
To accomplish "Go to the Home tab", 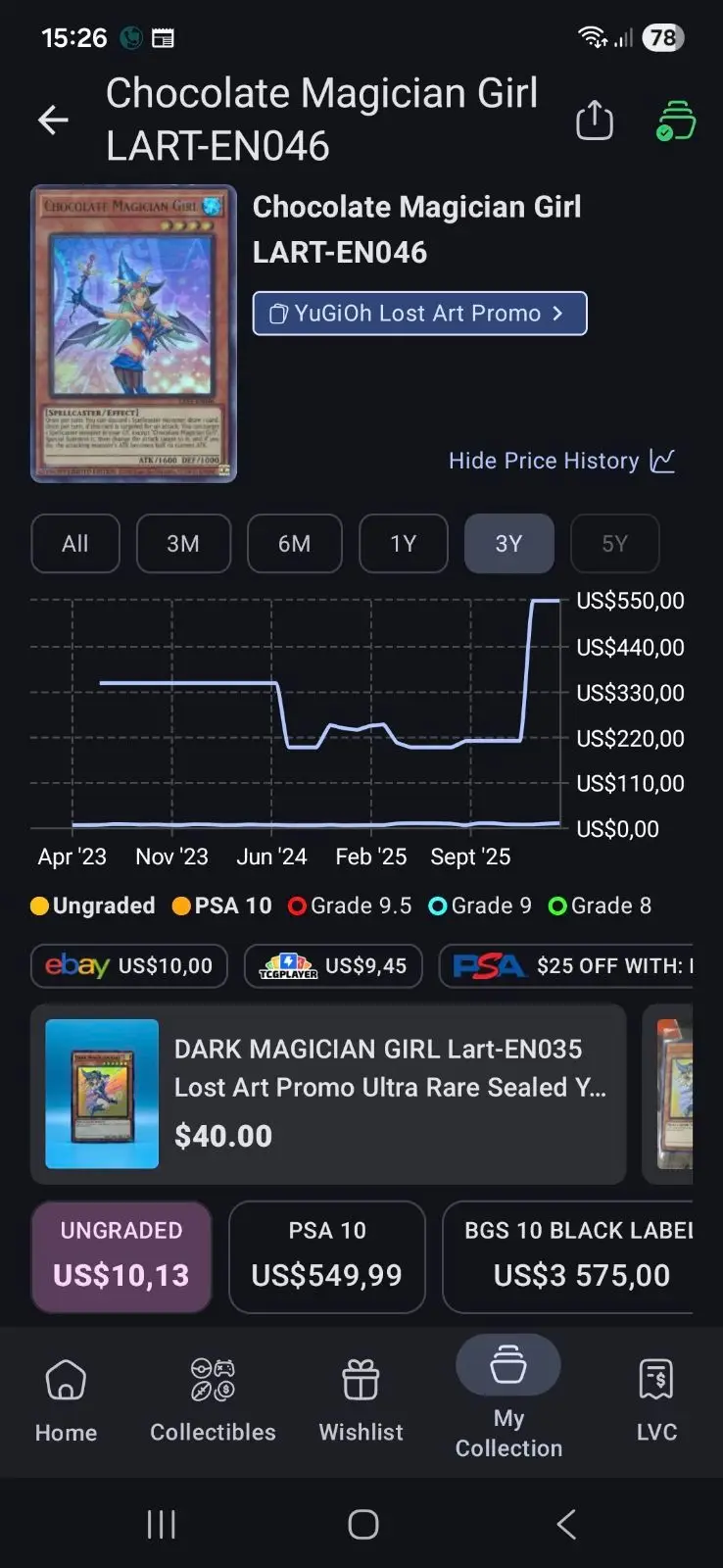I will (x=66, y=1401).
